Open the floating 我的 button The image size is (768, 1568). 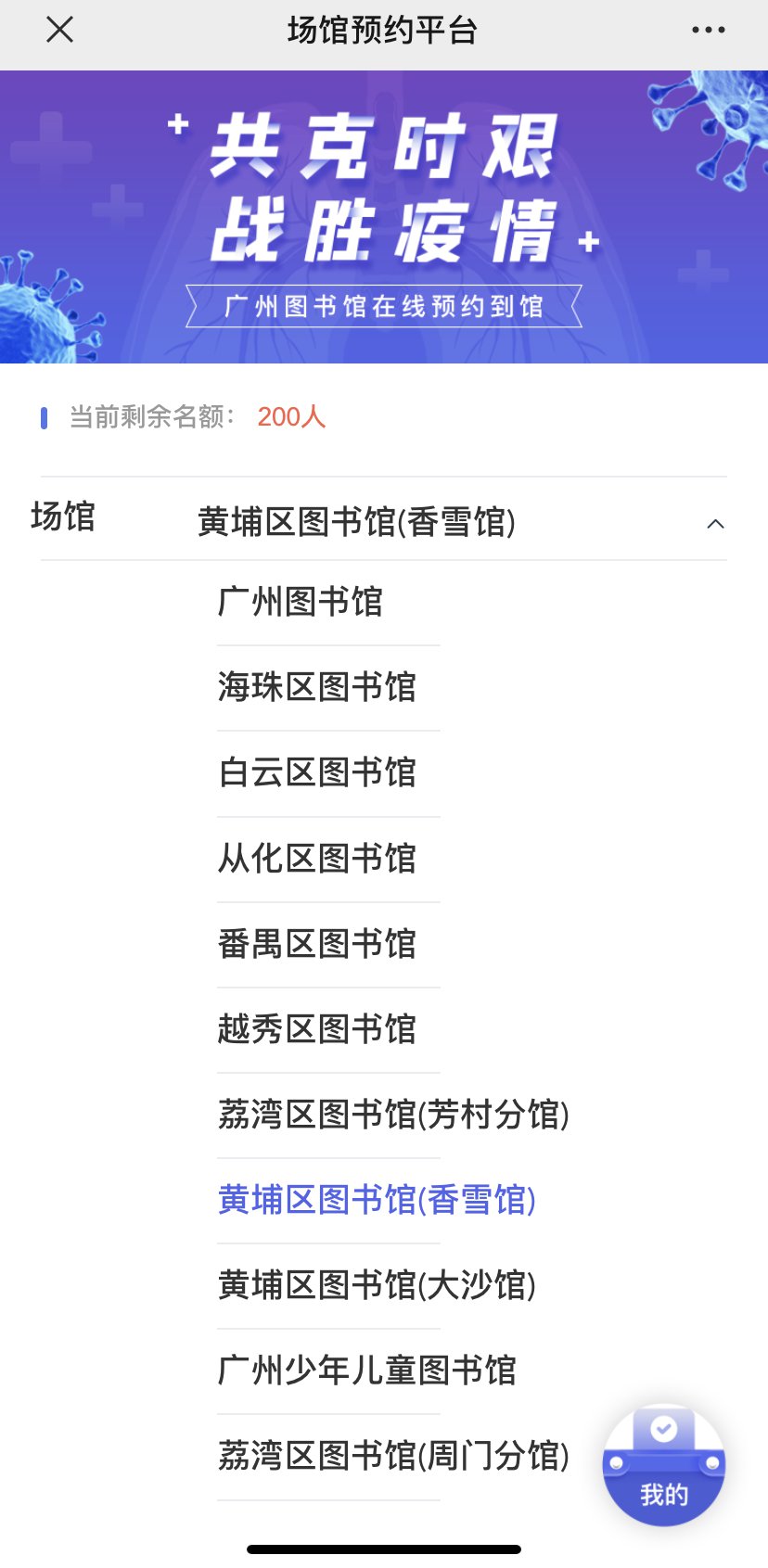663,1465
